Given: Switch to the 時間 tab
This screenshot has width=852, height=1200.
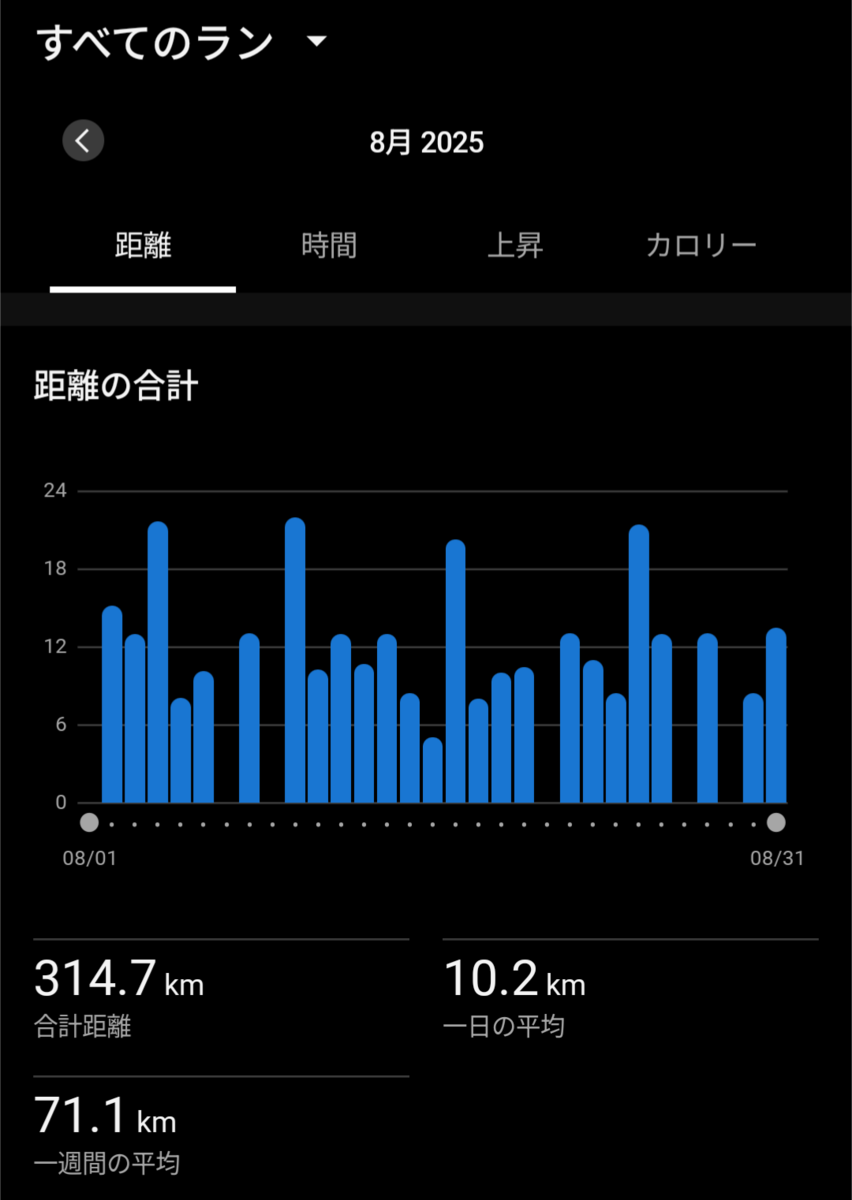Looking at the screenshot, I should [x=329, y=246].
